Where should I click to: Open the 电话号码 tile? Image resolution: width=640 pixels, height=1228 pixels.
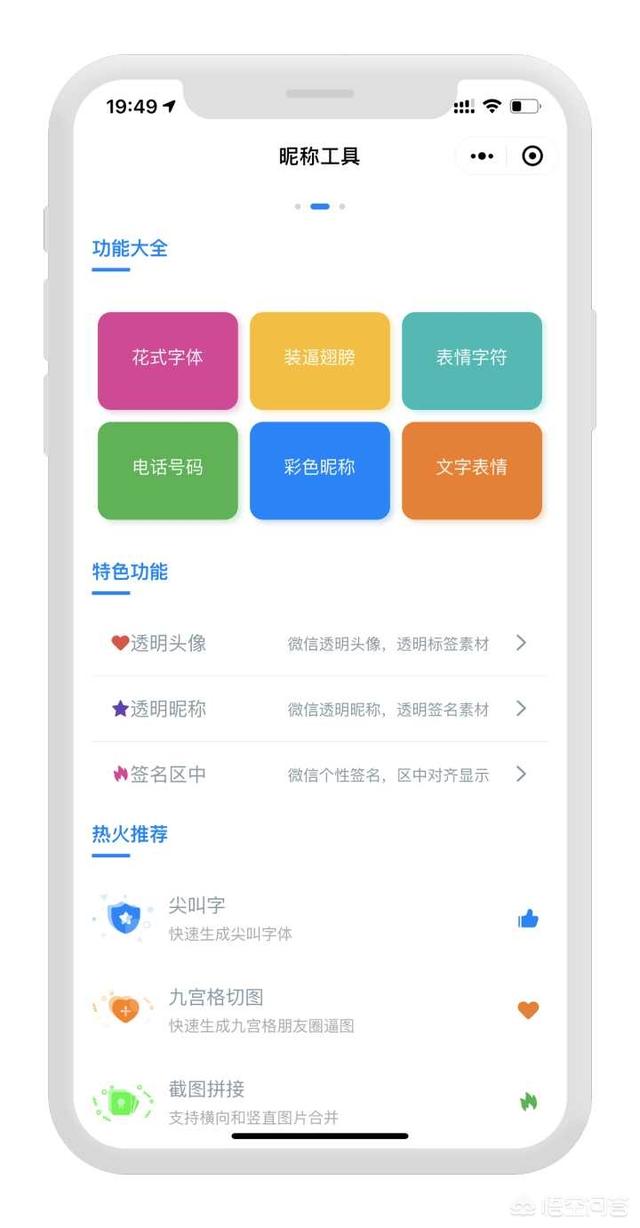coord(168,471)
